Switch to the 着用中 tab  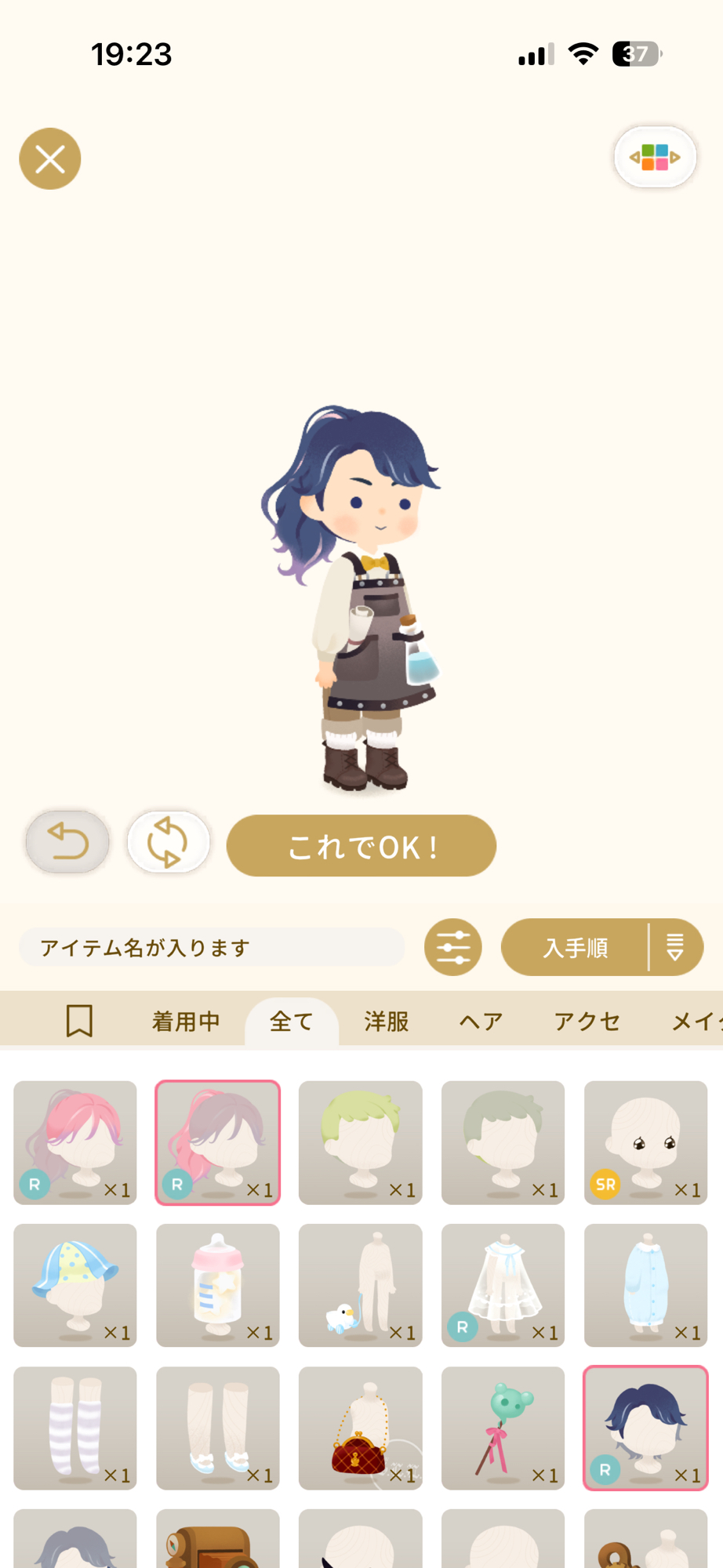186,1021
